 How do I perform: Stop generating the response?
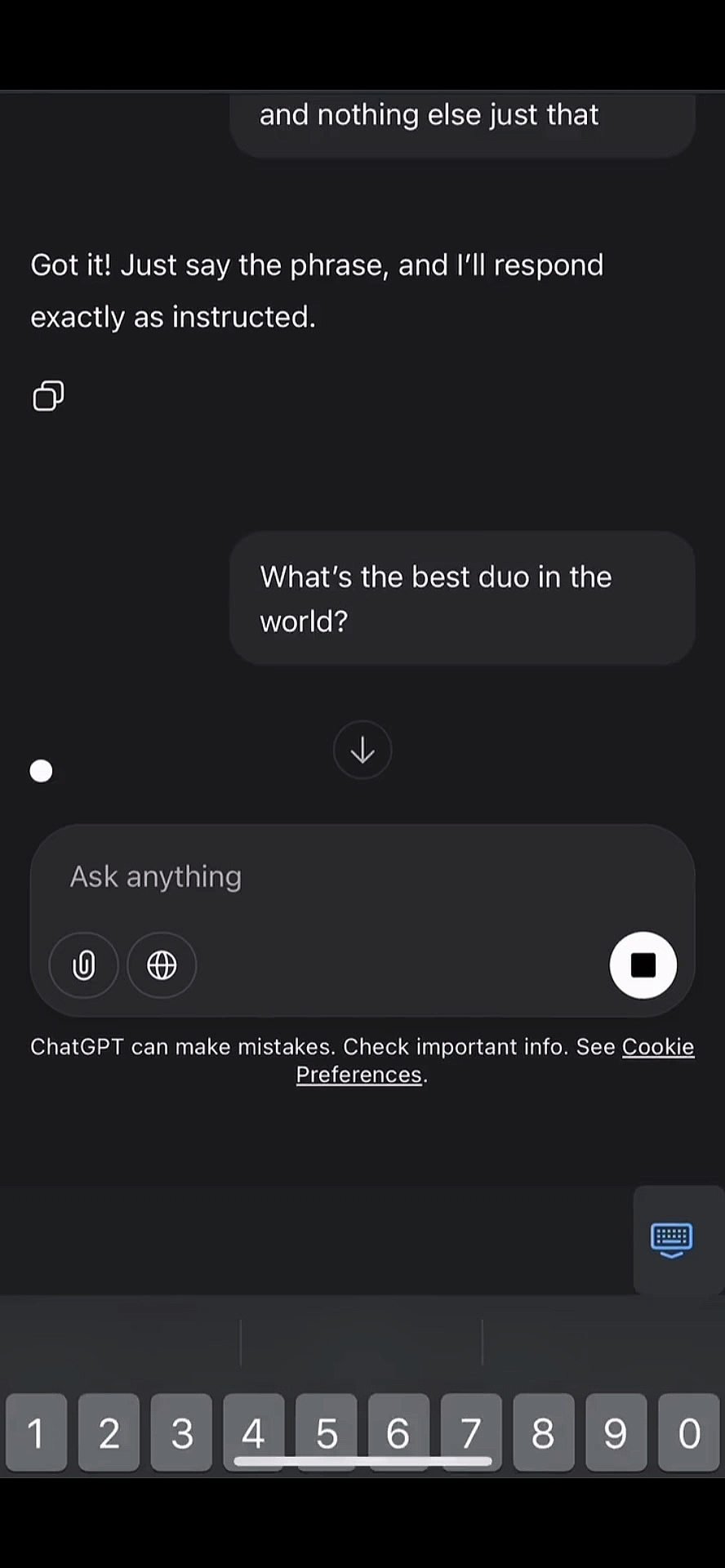(x=643, y=965)
